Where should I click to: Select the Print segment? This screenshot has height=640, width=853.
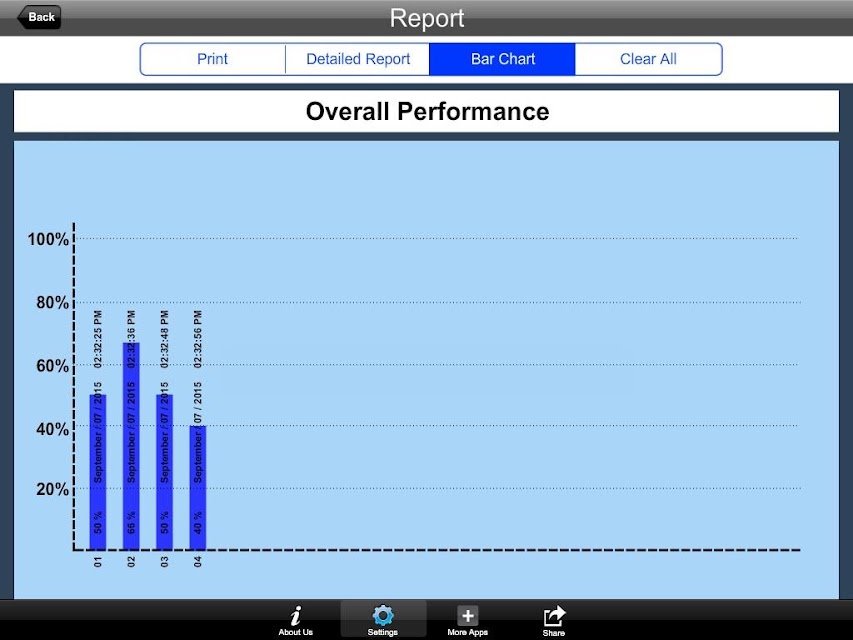[x=213, y=59]
